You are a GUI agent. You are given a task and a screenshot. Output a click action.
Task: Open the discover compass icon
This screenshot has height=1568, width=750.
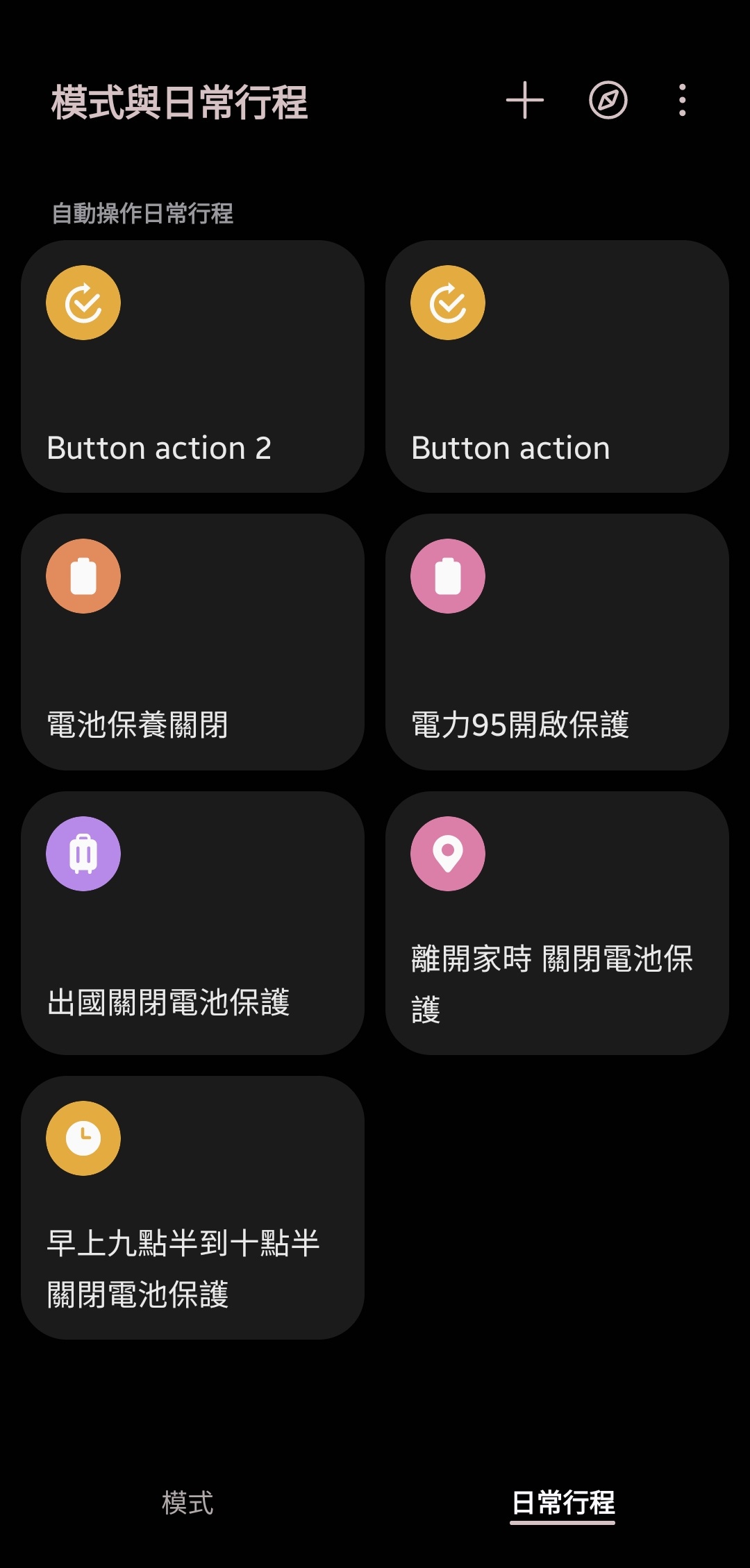(x=608, y=101)
